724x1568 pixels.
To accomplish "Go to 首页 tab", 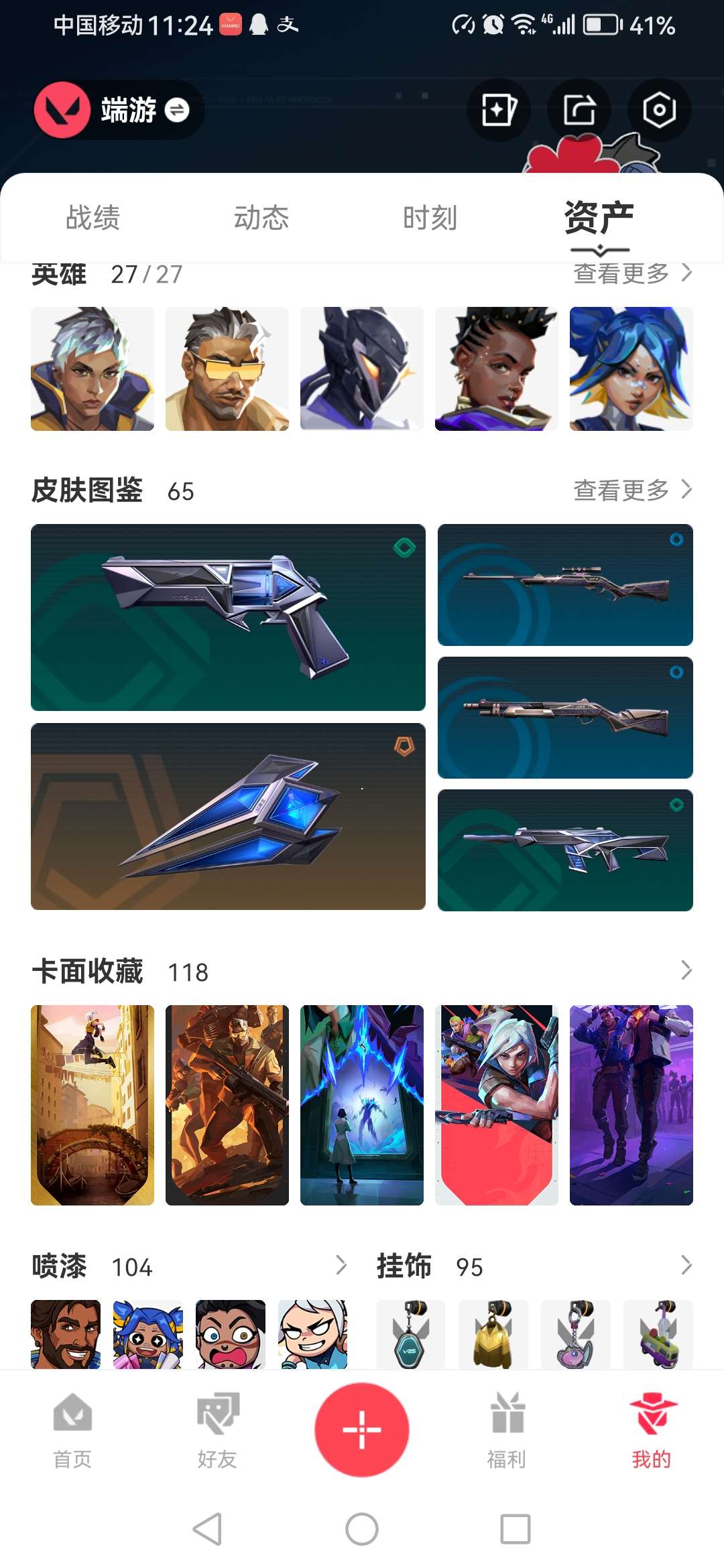I will click(72, 1430).
